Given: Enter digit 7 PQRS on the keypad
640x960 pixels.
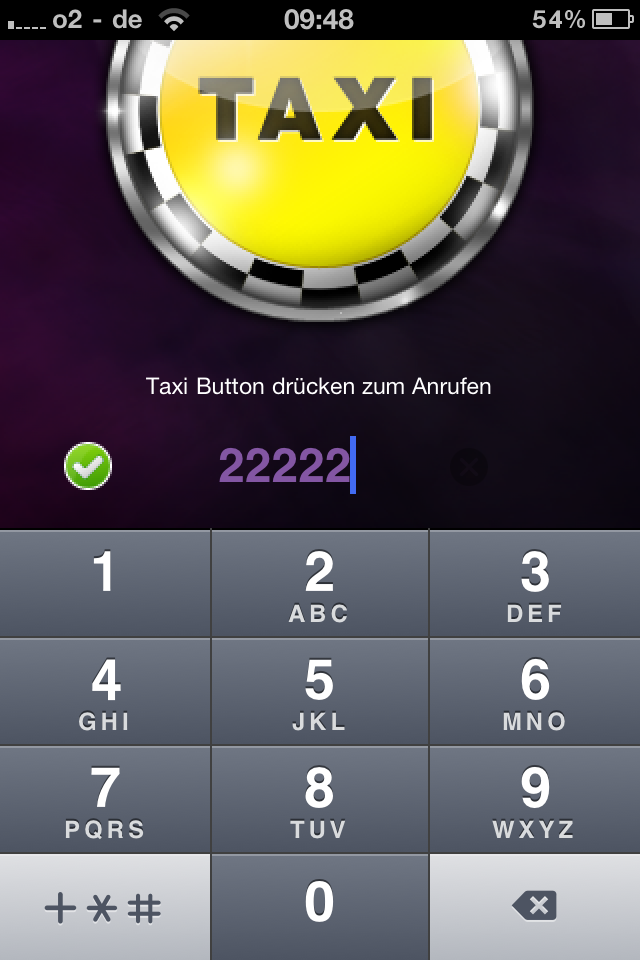Looking at the screenshot, I should 105,800.
